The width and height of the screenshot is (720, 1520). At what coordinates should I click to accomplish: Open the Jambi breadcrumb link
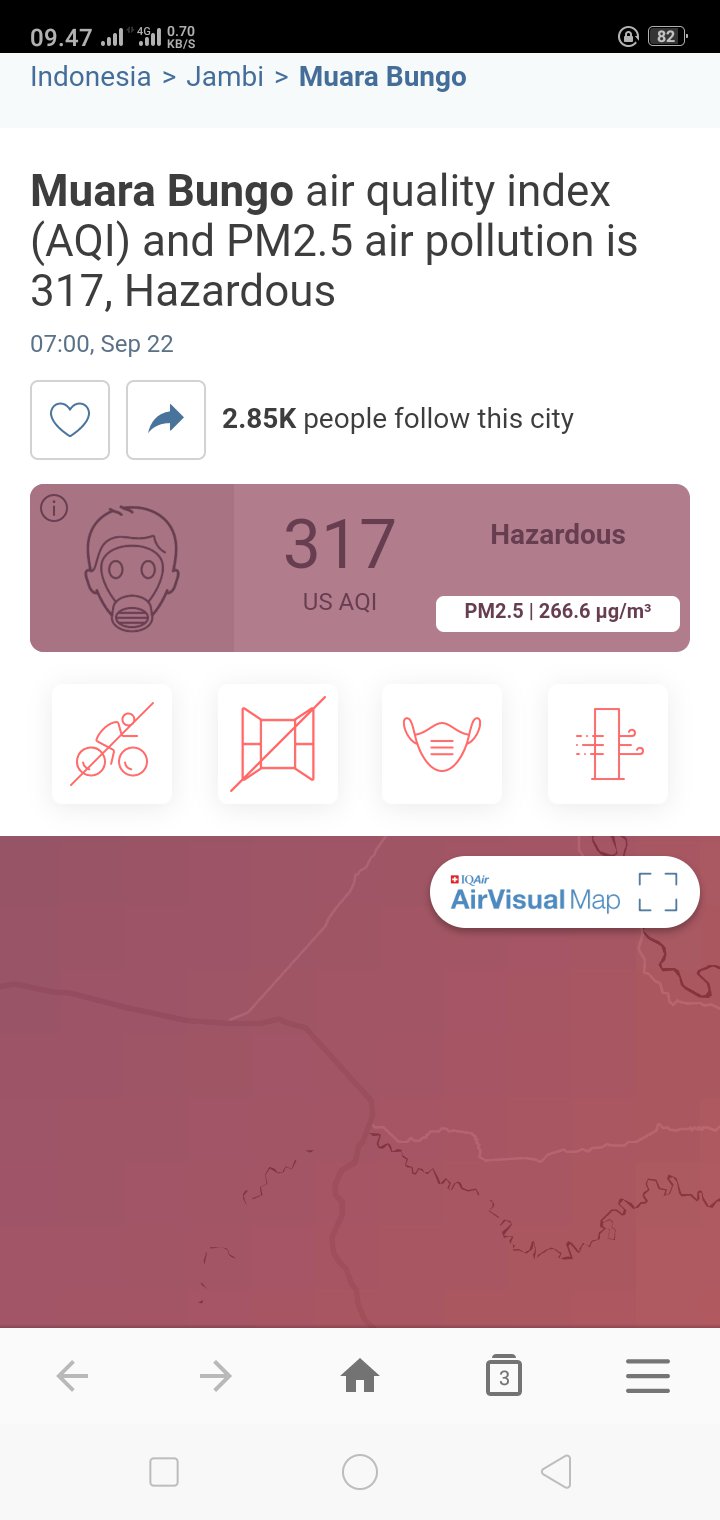pos(225,77)
